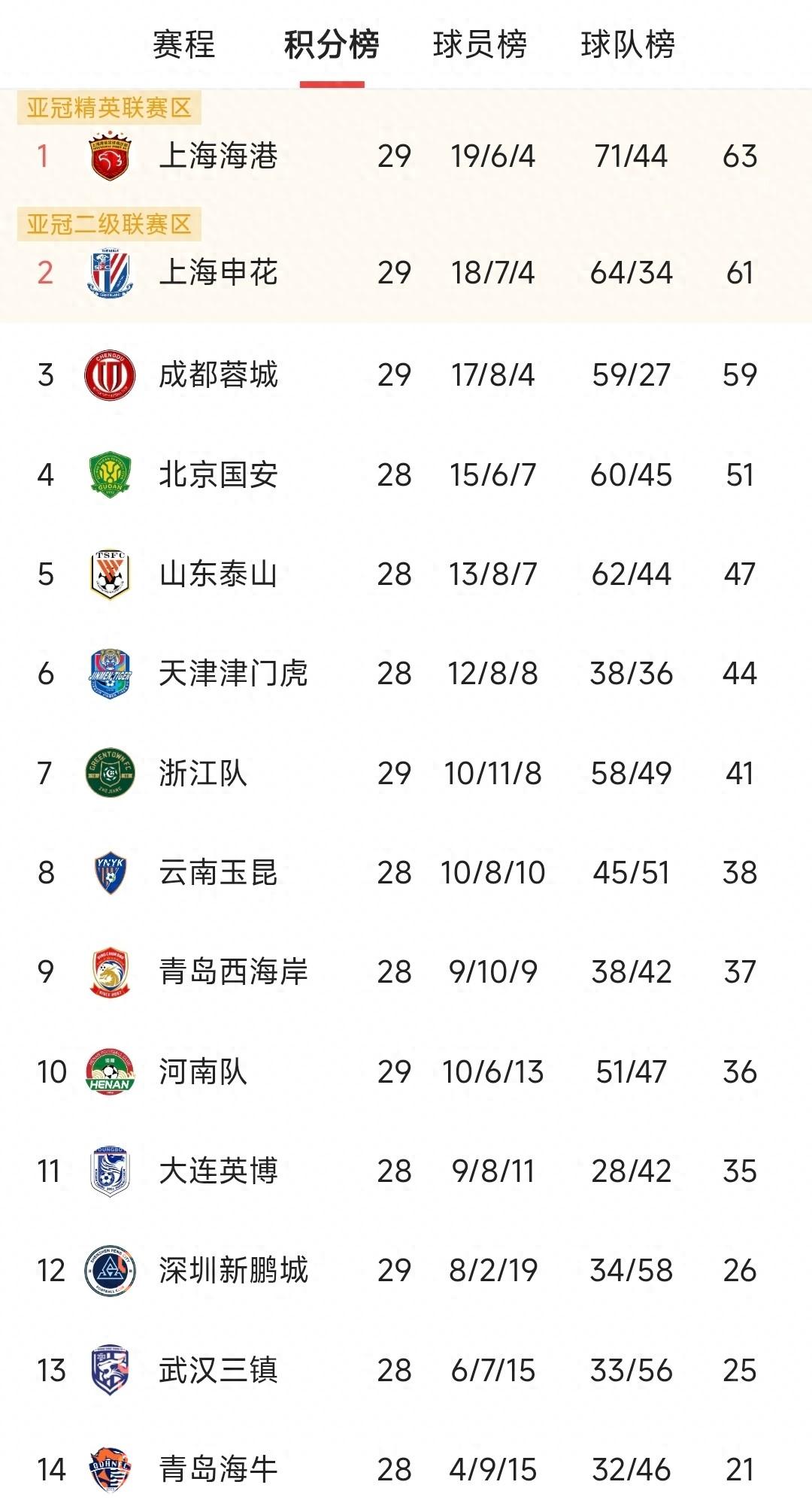Tap the 成都蓉城 team row
This screenshot has height=1509, width=812.
point(218,375)
